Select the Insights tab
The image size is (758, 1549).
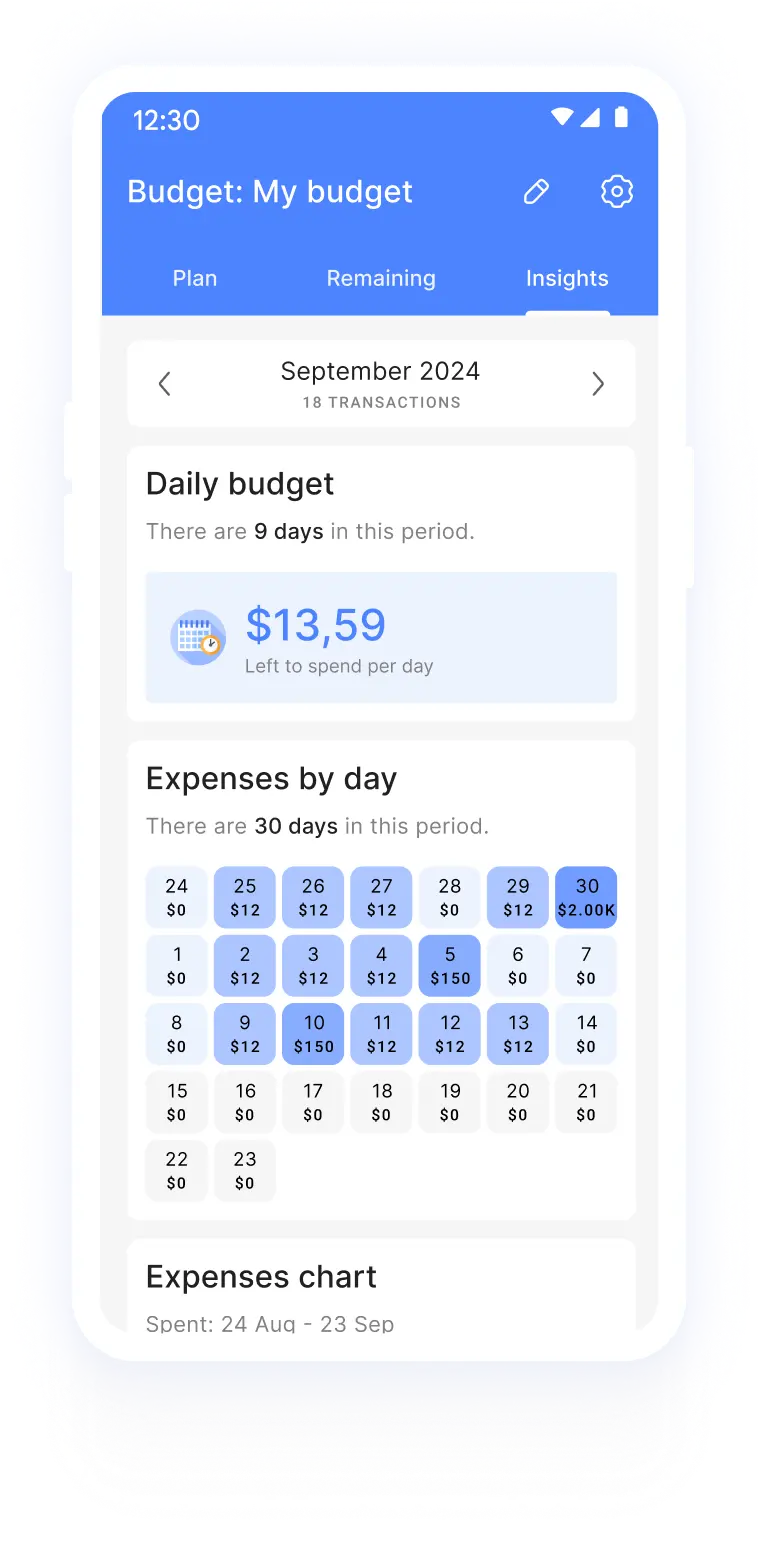point(567,278)
